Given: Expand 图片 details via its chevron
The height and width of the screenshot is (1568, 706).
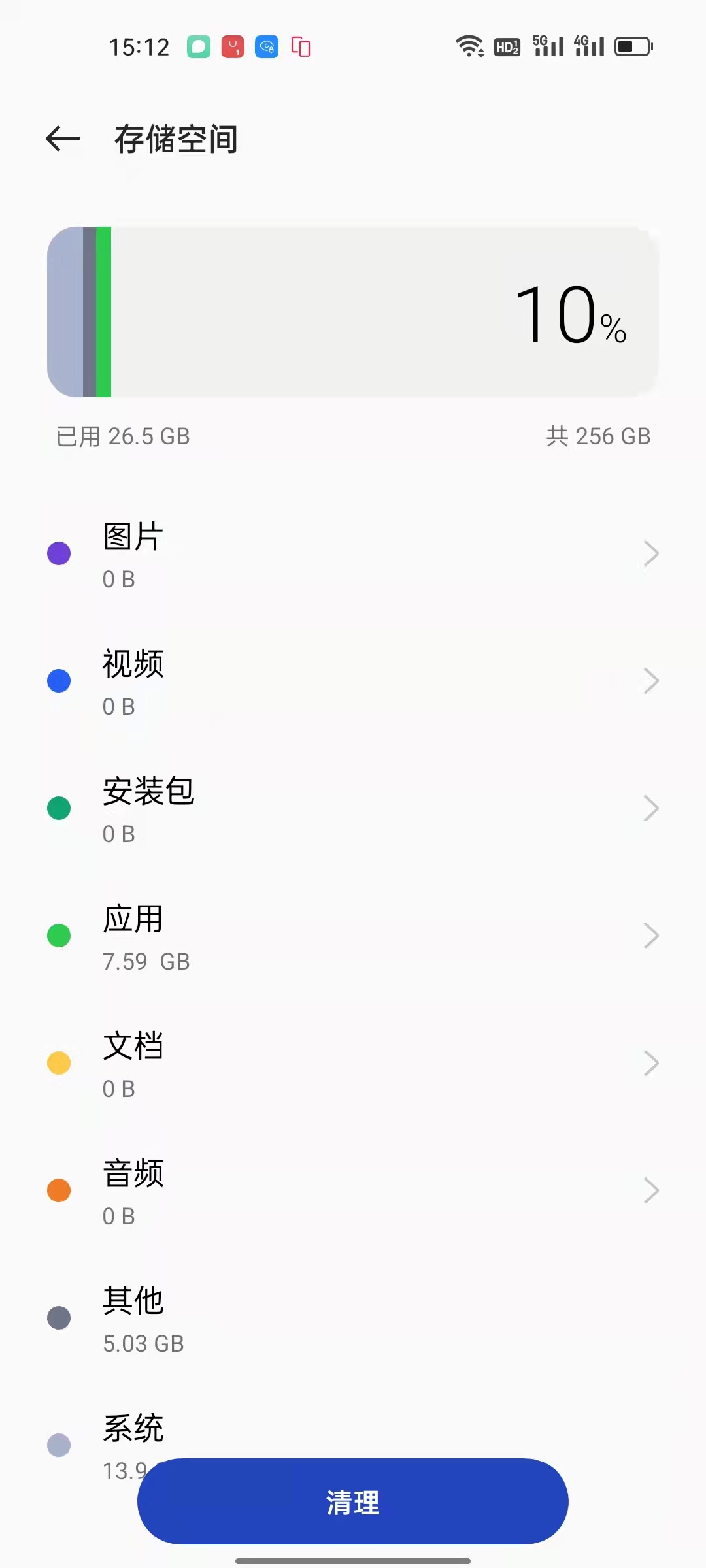Looking at the screenshot, I should (650, 553).
